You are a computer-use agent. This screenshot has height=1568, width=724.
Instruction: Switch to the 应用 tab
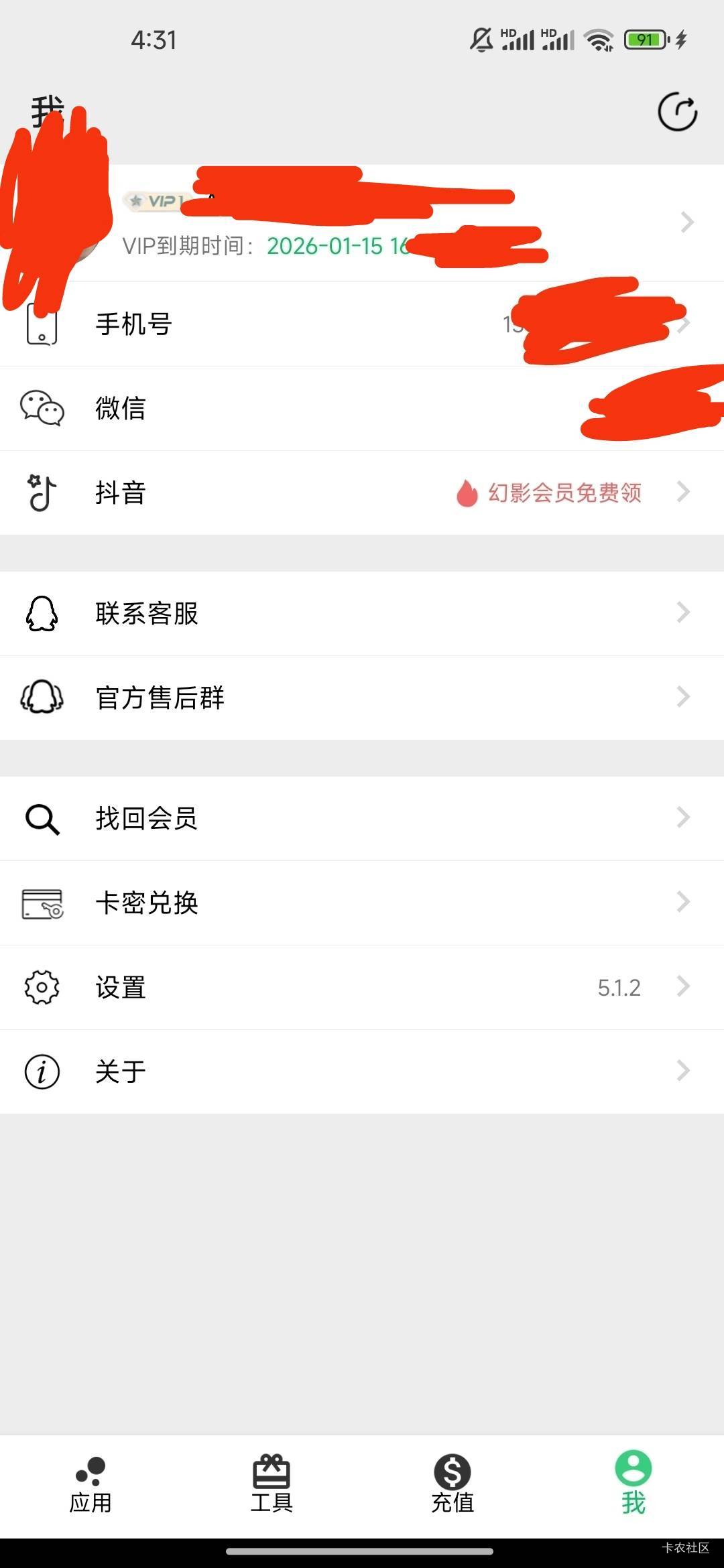tap(90, 1485)
